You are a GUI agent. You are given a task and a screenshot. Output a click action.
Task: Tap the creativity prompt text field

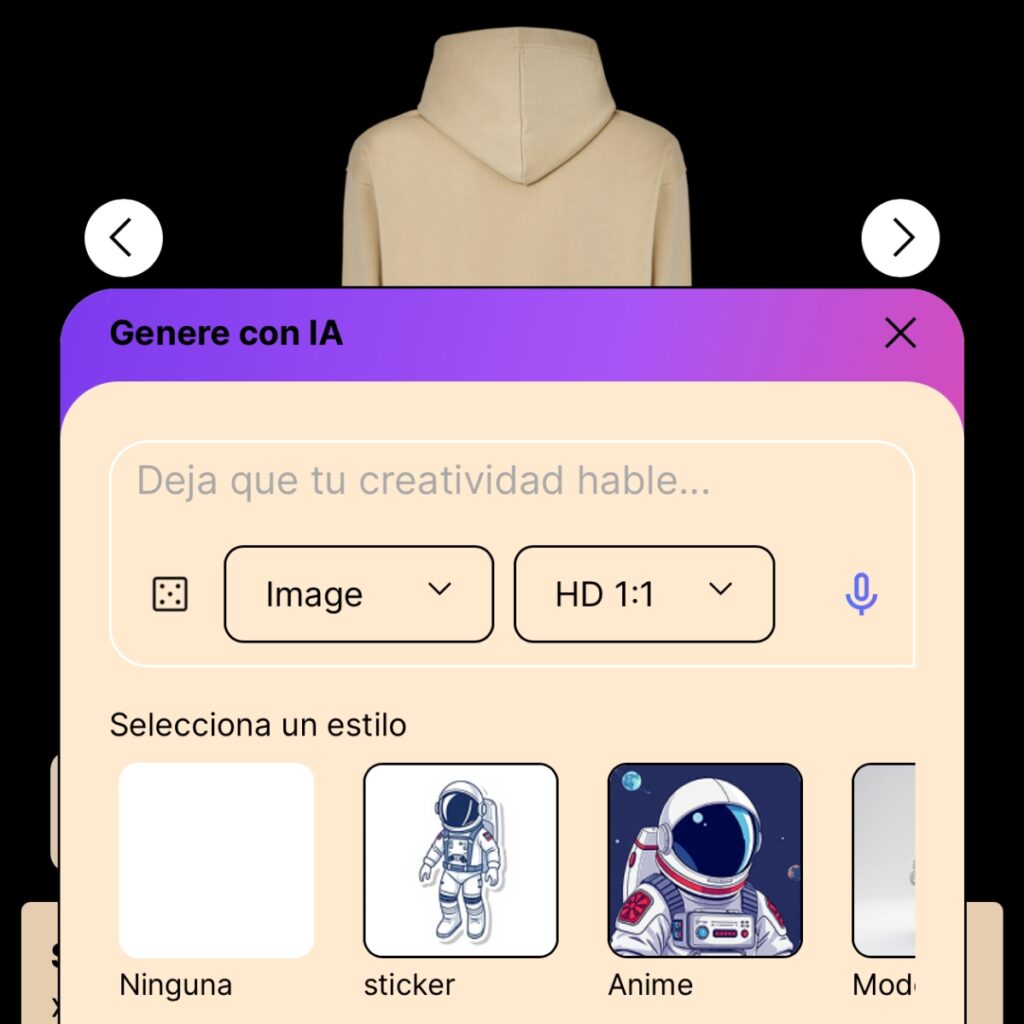510,482
